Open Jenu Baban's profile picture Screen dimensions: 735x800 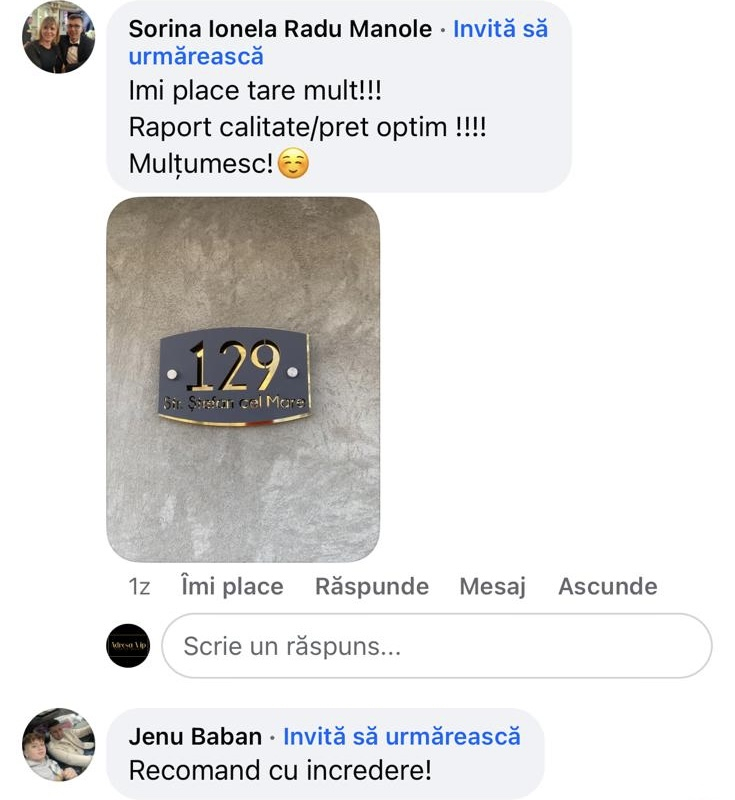(x=58, y=745)
